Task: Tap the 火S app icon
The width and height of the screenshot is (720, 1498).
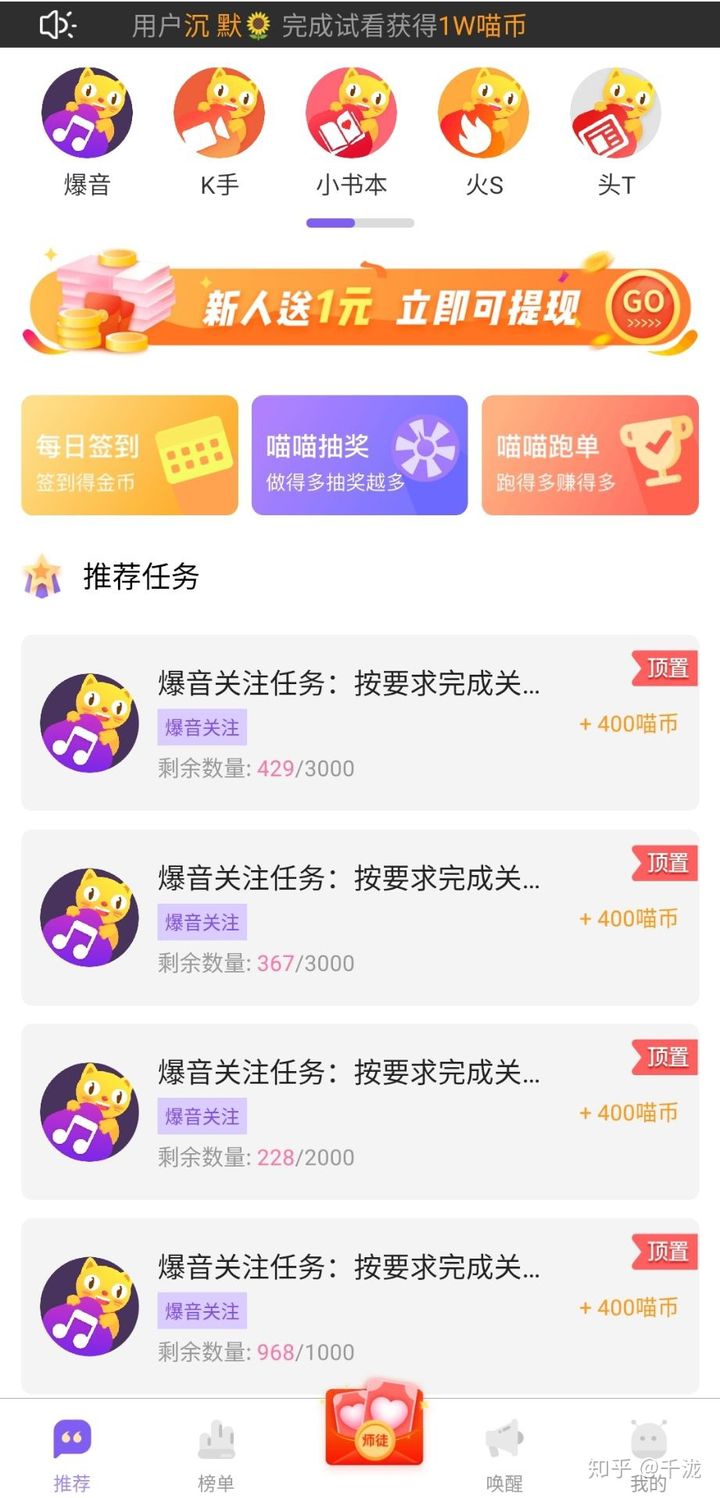Action: pos(484,113)
